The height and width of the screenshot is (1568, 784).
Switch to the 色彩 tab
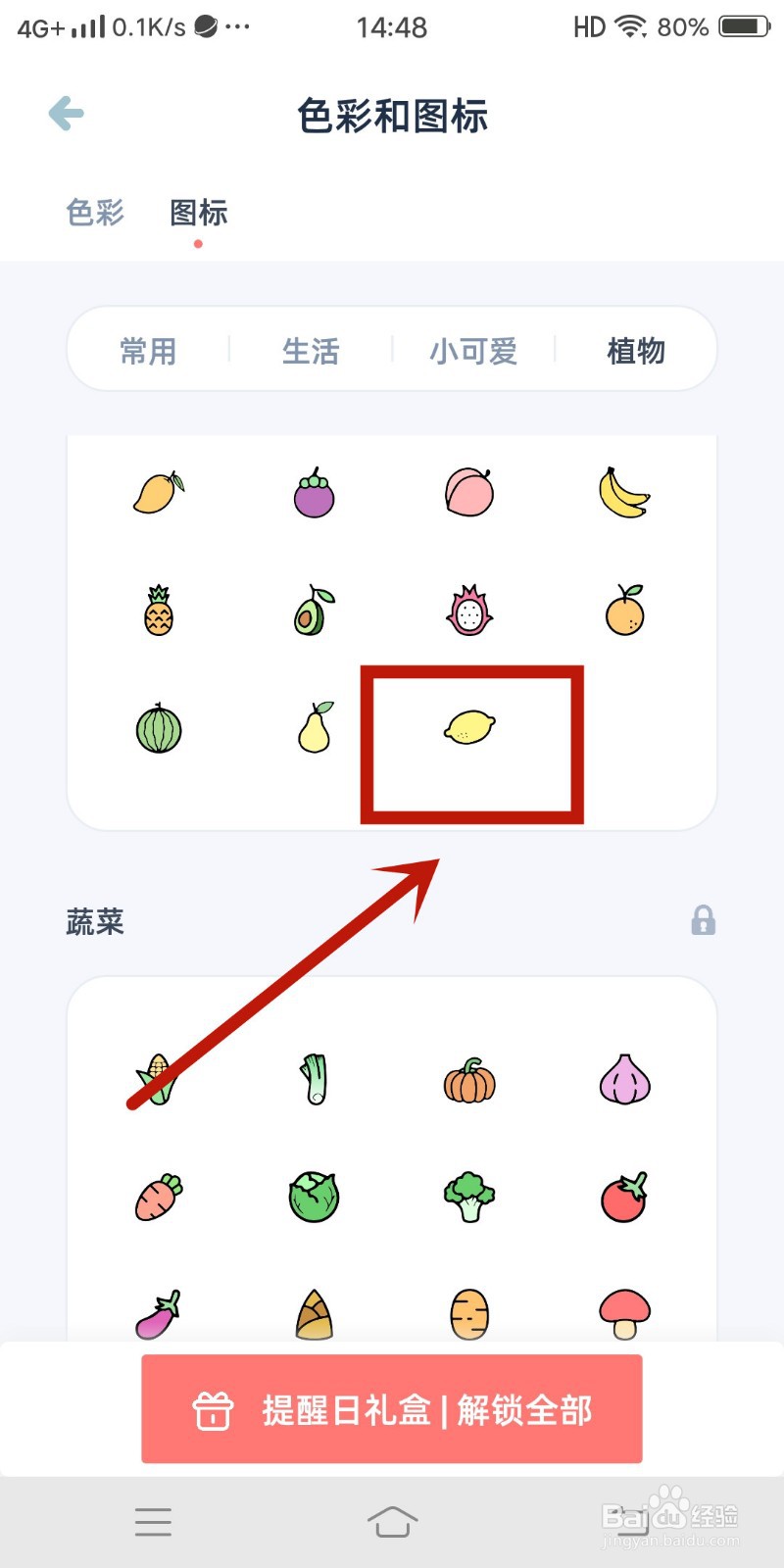tap(93, 213)
